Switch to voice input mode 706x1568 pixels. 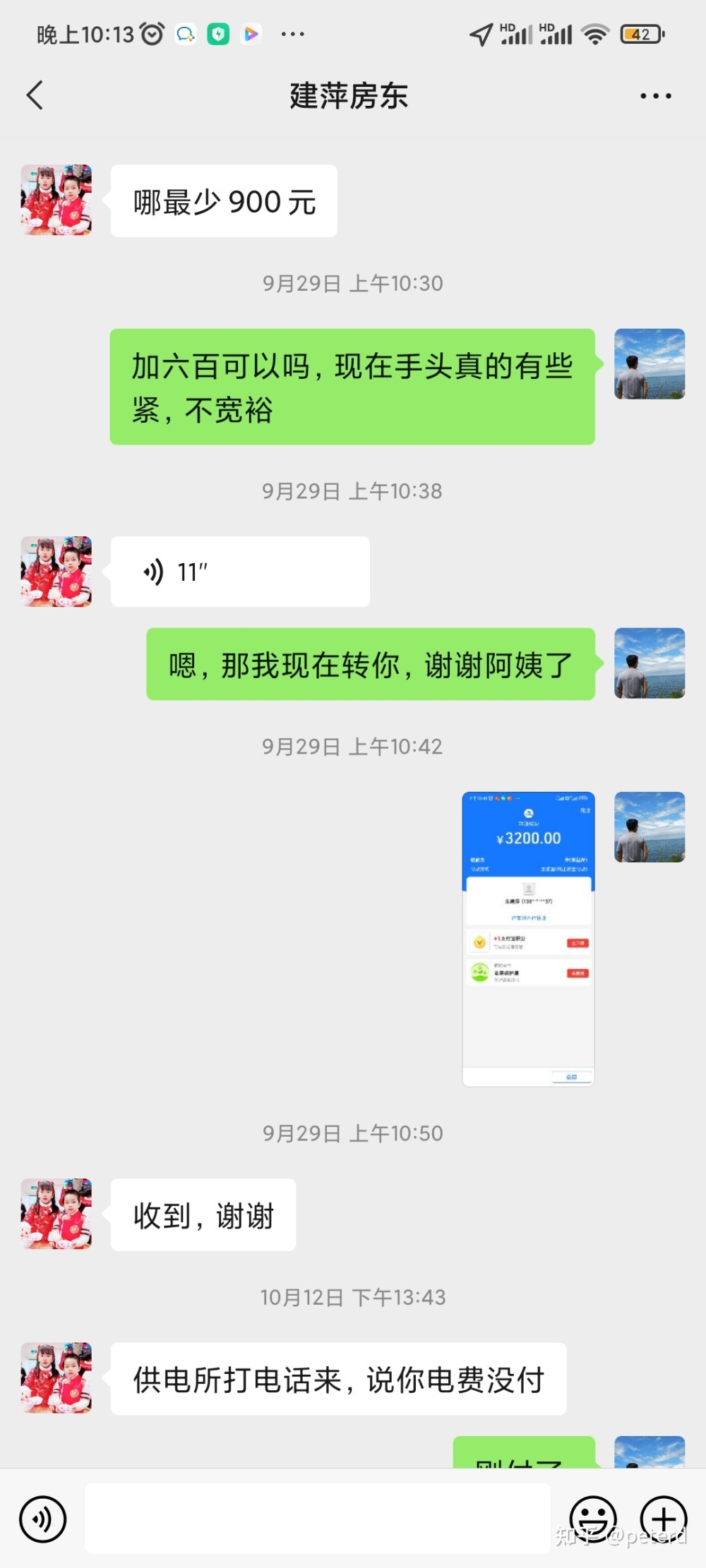pos(43,1519)
